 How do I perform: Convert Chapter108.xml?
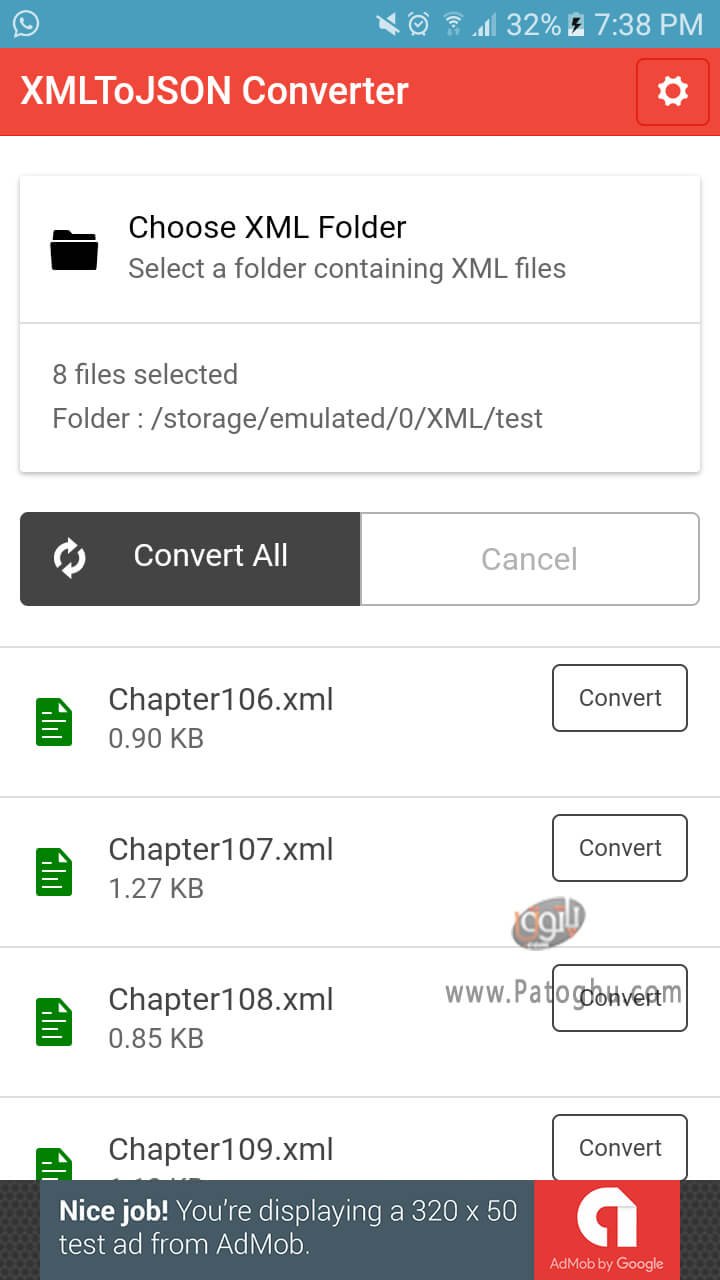[620, 998]
